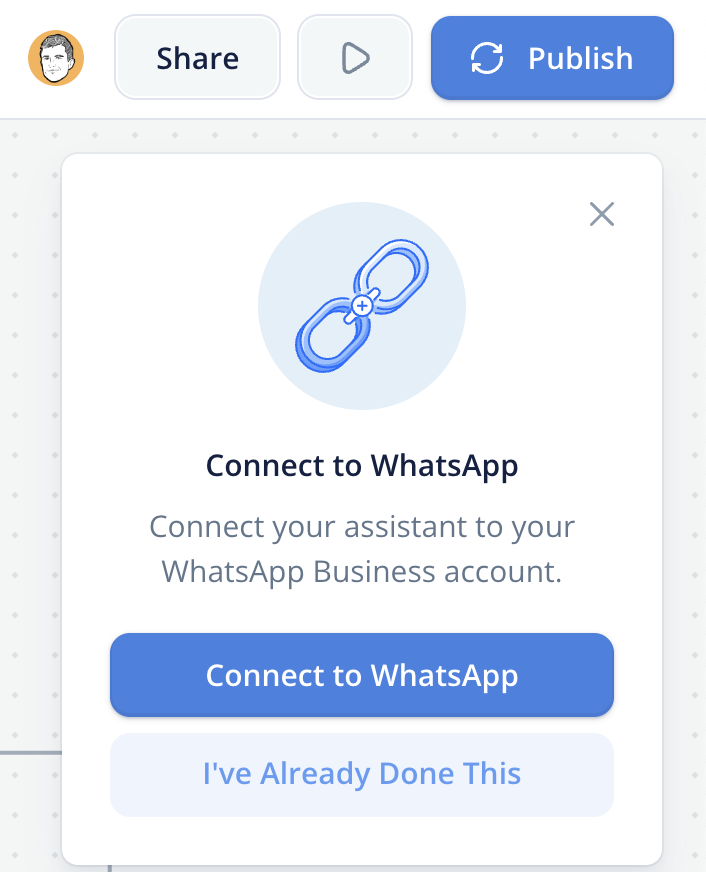Viewport: 706px width, 872px height.
Task: Run the assistant with the play button
Action: tap(355, 57)
